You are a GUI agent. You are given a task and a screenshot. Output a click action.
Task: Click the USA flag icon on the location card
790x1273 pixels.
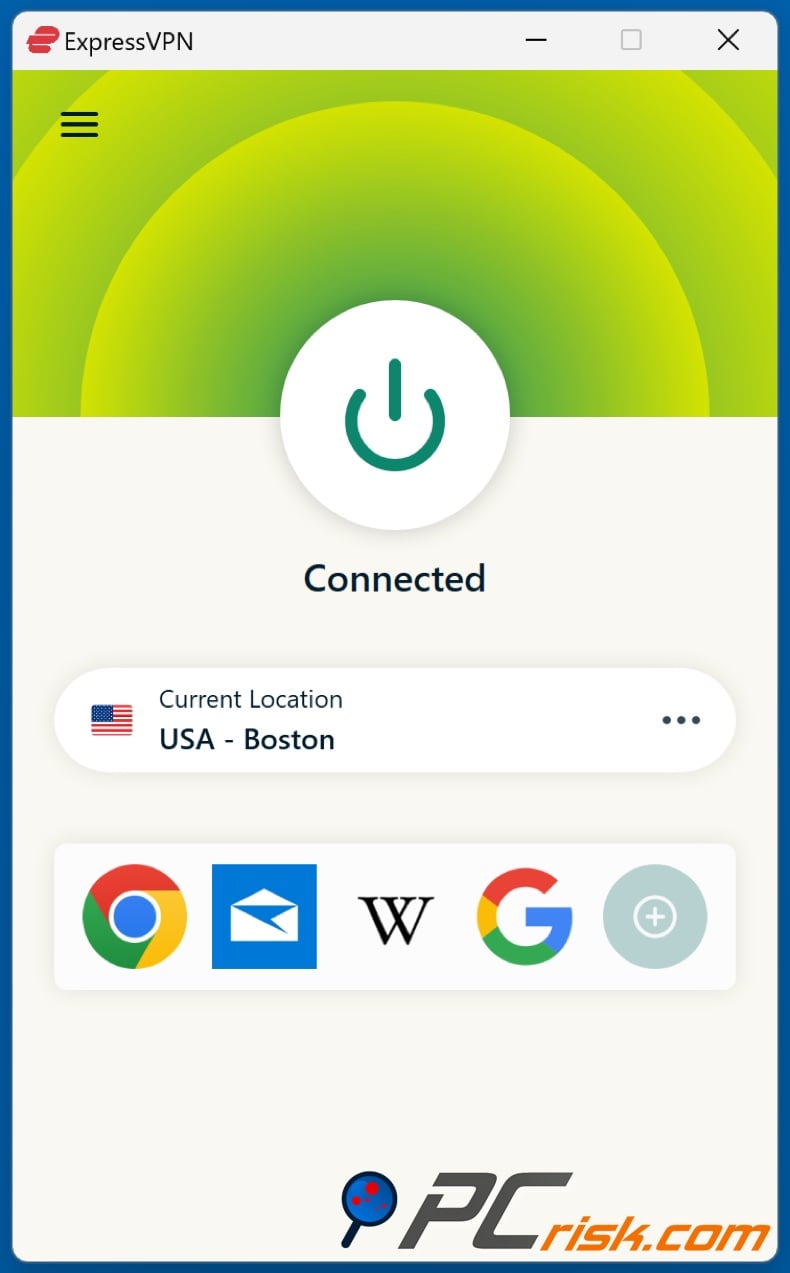[x=112, y=719]
